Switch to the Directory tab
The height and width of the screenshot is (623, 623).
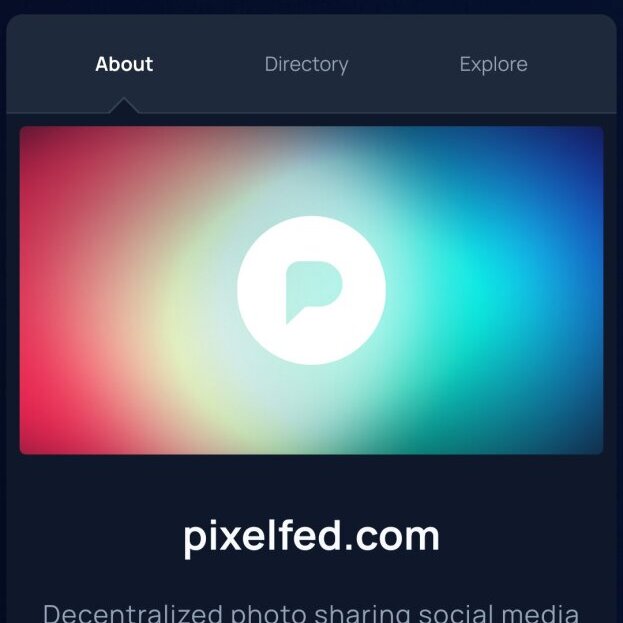(x=306, y=64)
